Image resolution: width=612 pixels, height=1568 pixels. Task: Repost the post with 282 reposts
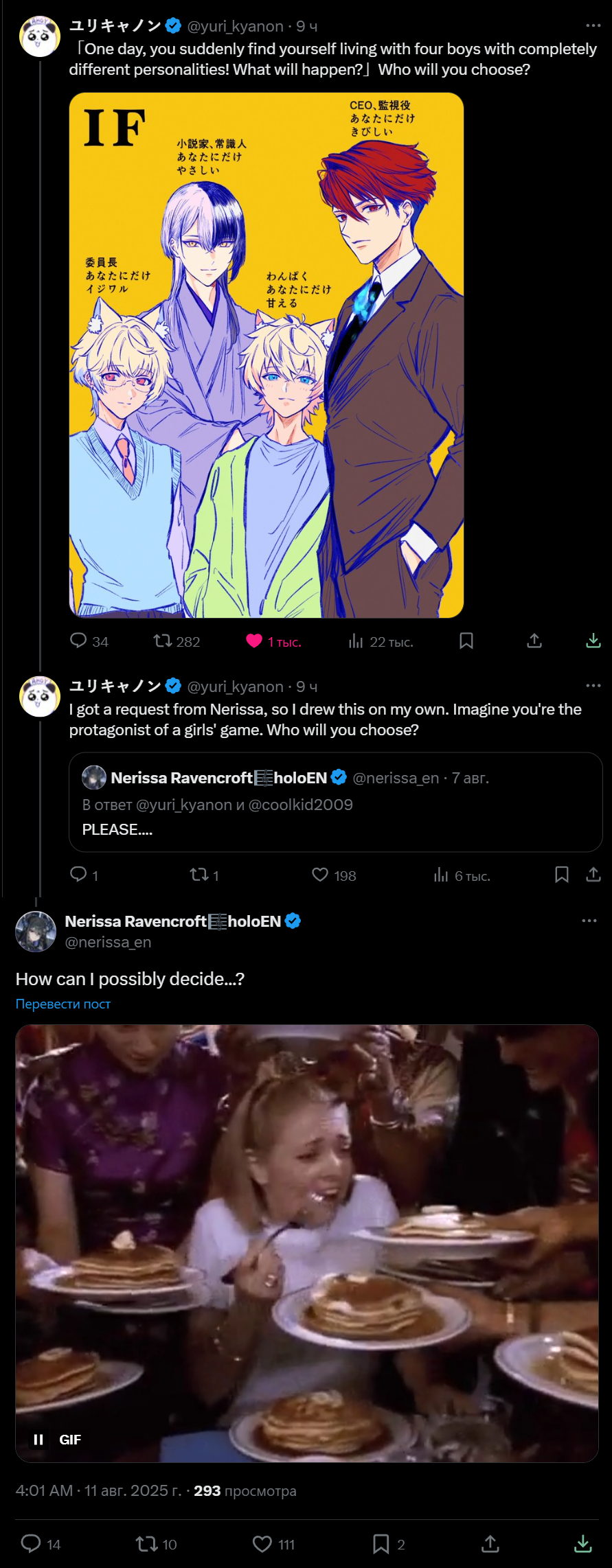tap(163, 641)
